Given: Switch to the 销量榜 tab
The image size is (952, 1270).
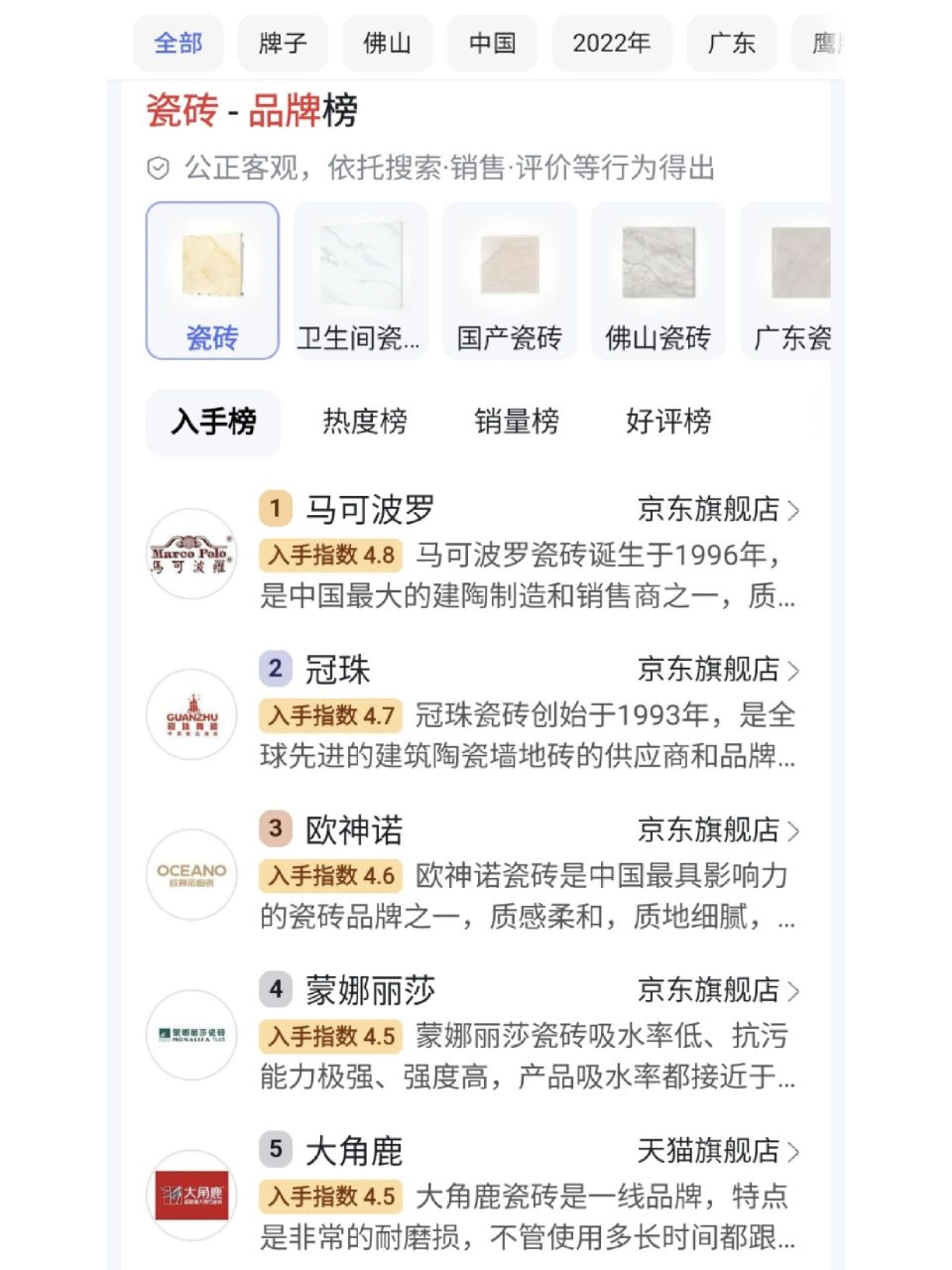Looking at the screenshot, I should (518, 421).
